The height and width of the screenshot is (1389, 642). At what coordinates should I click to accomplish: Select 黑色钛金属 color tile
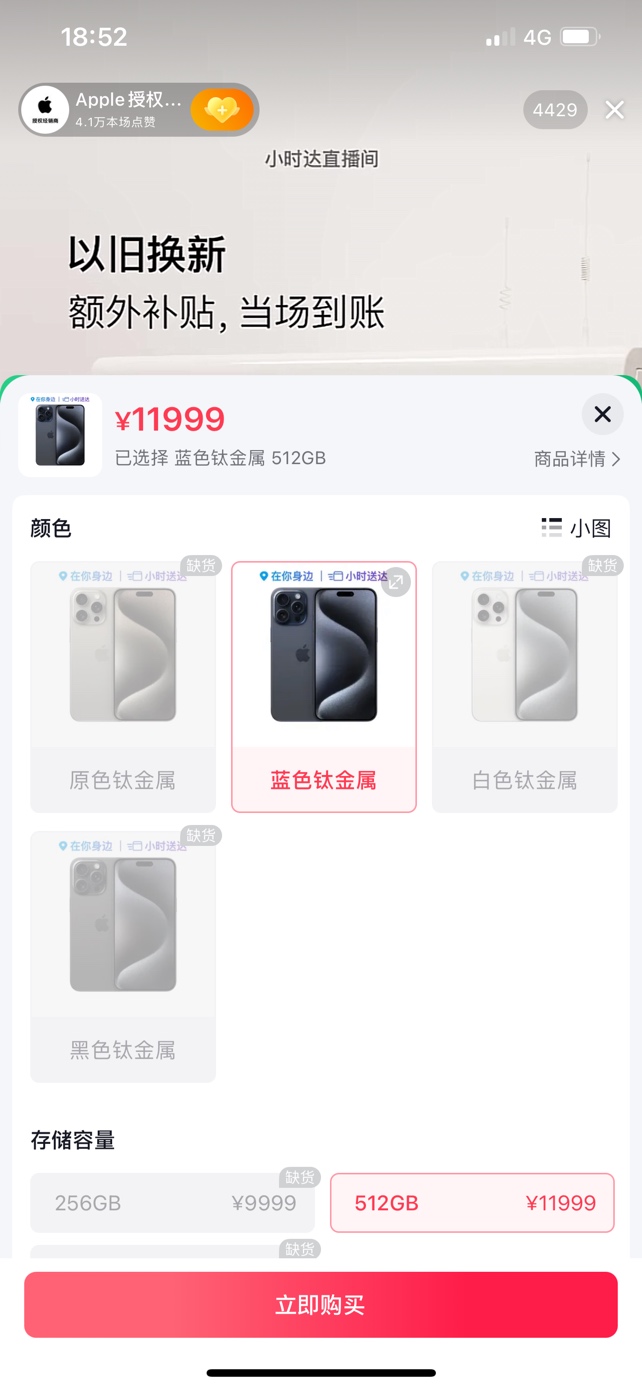pyautogui.click(x=123, y=956)
